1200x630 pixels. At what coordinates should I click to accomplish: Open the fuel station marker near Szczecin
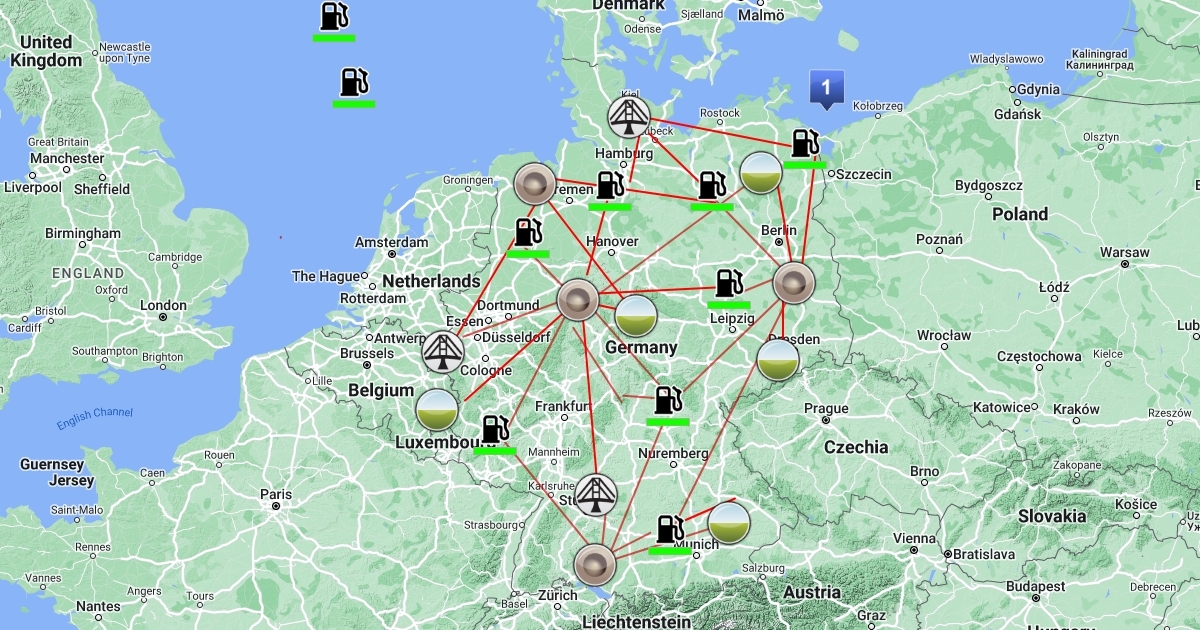(x=804, y=144)
